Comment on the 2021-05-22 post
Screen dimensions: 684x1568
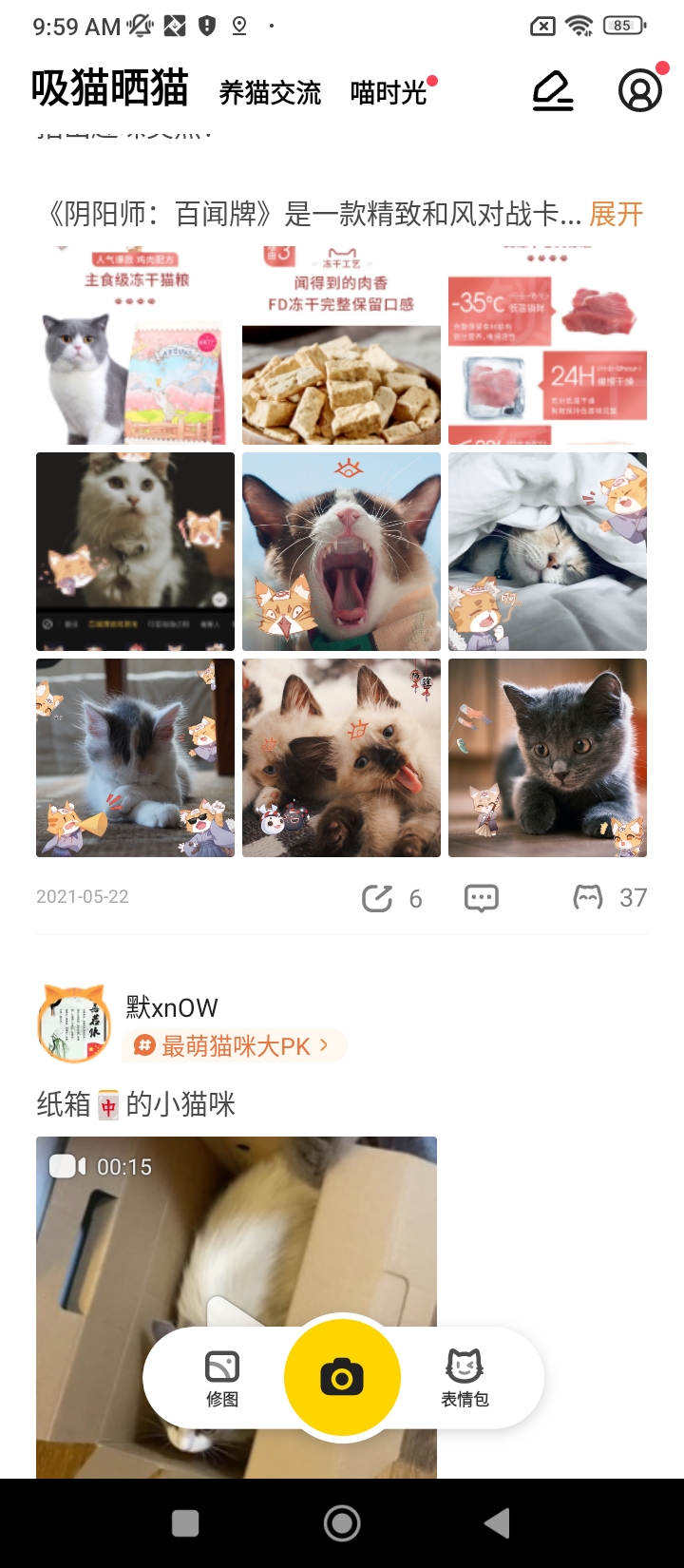[x=481, y=898]
